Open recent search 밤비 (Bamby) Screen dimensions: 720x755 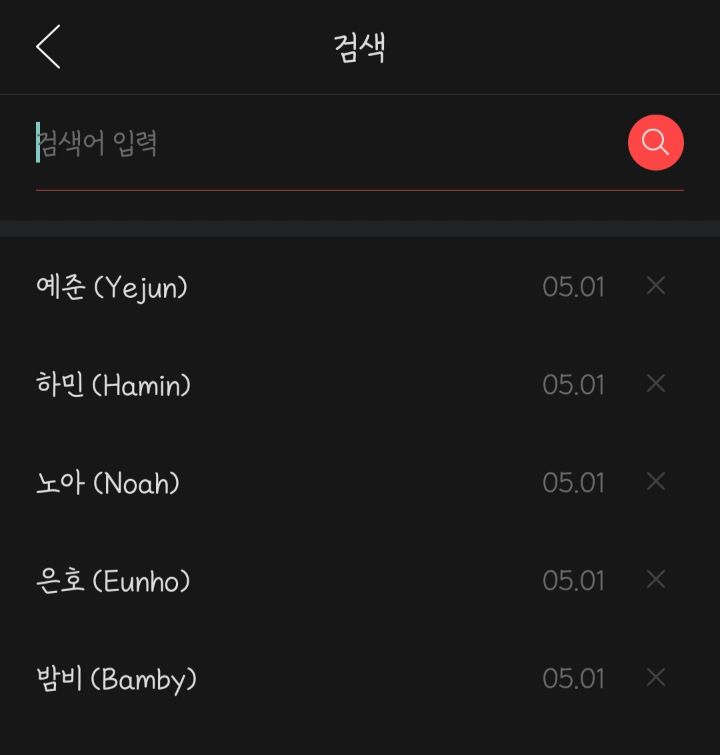(x=116, y=679)
